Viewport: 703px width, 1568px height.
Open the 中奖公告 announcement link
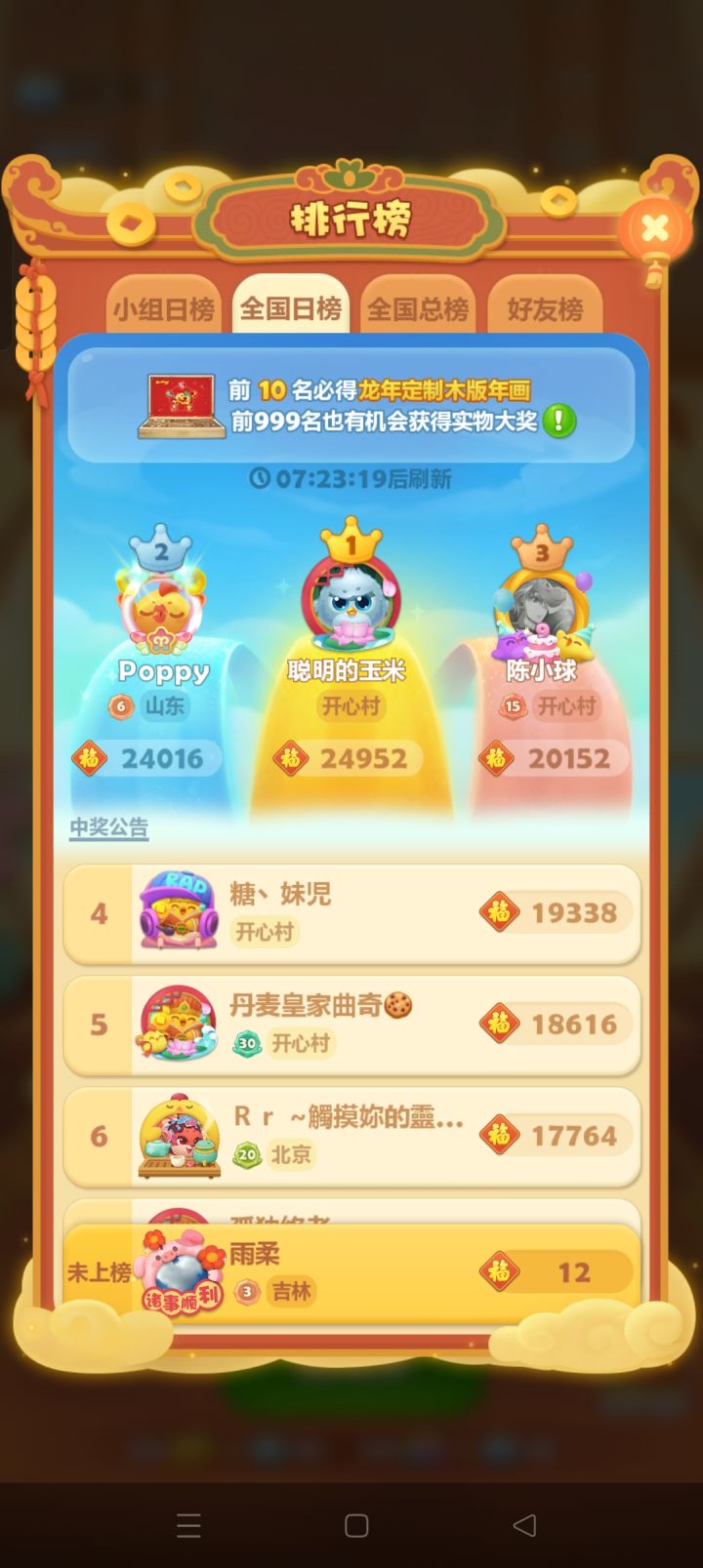coord(108,829)
